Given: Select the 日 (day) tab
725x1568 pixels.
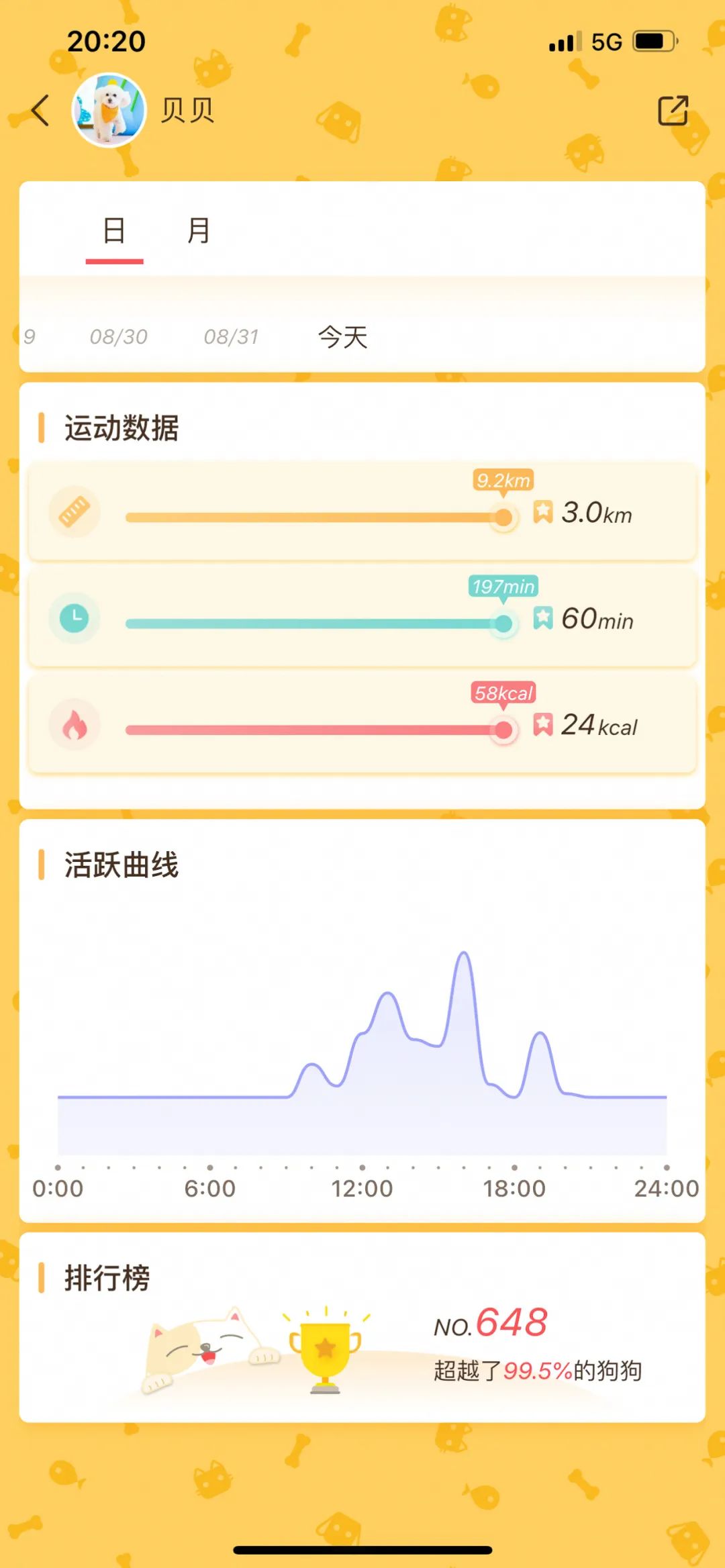Looking at the screenshot, I should (114, 231).
